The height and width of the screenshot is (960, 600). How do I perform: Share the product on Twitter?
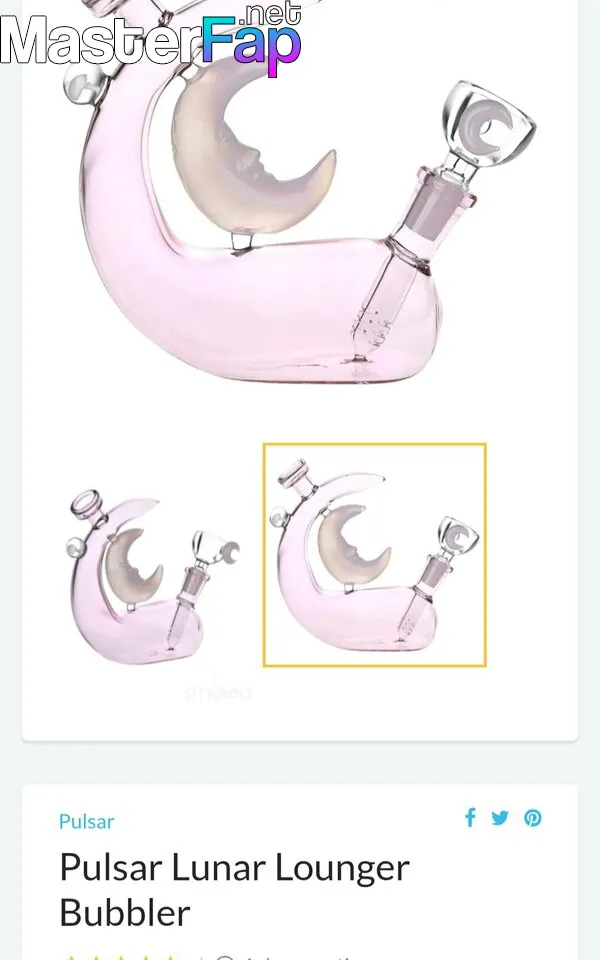pos(500,818)
